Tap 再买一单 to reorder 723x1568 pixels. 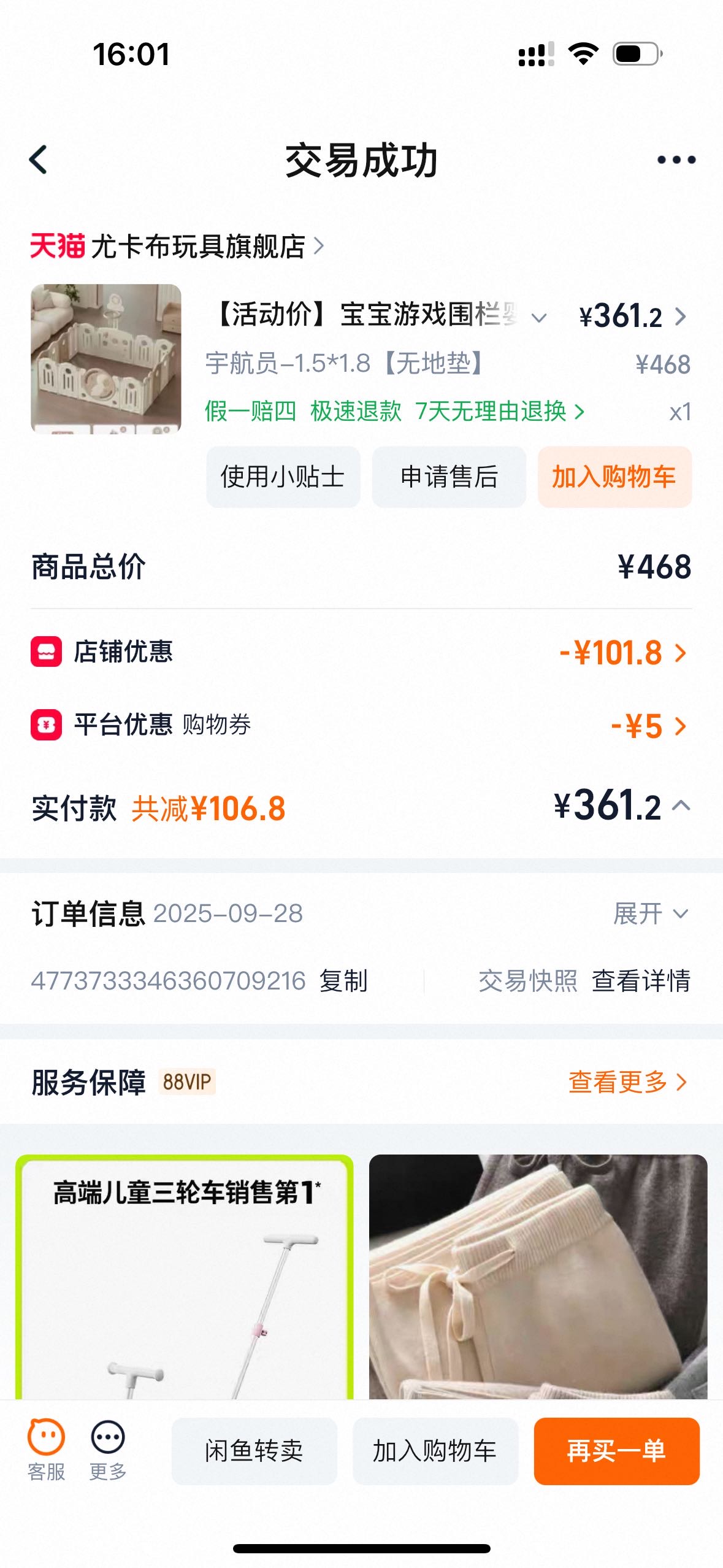tap(616, 1451)
